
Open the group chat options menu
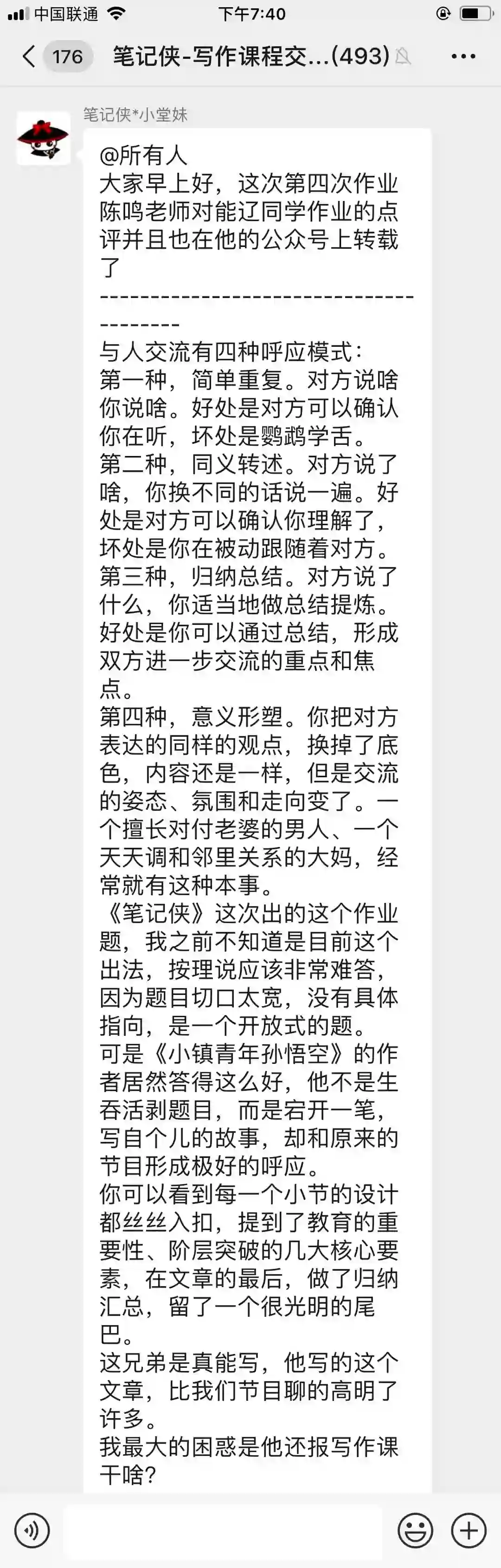463,57
